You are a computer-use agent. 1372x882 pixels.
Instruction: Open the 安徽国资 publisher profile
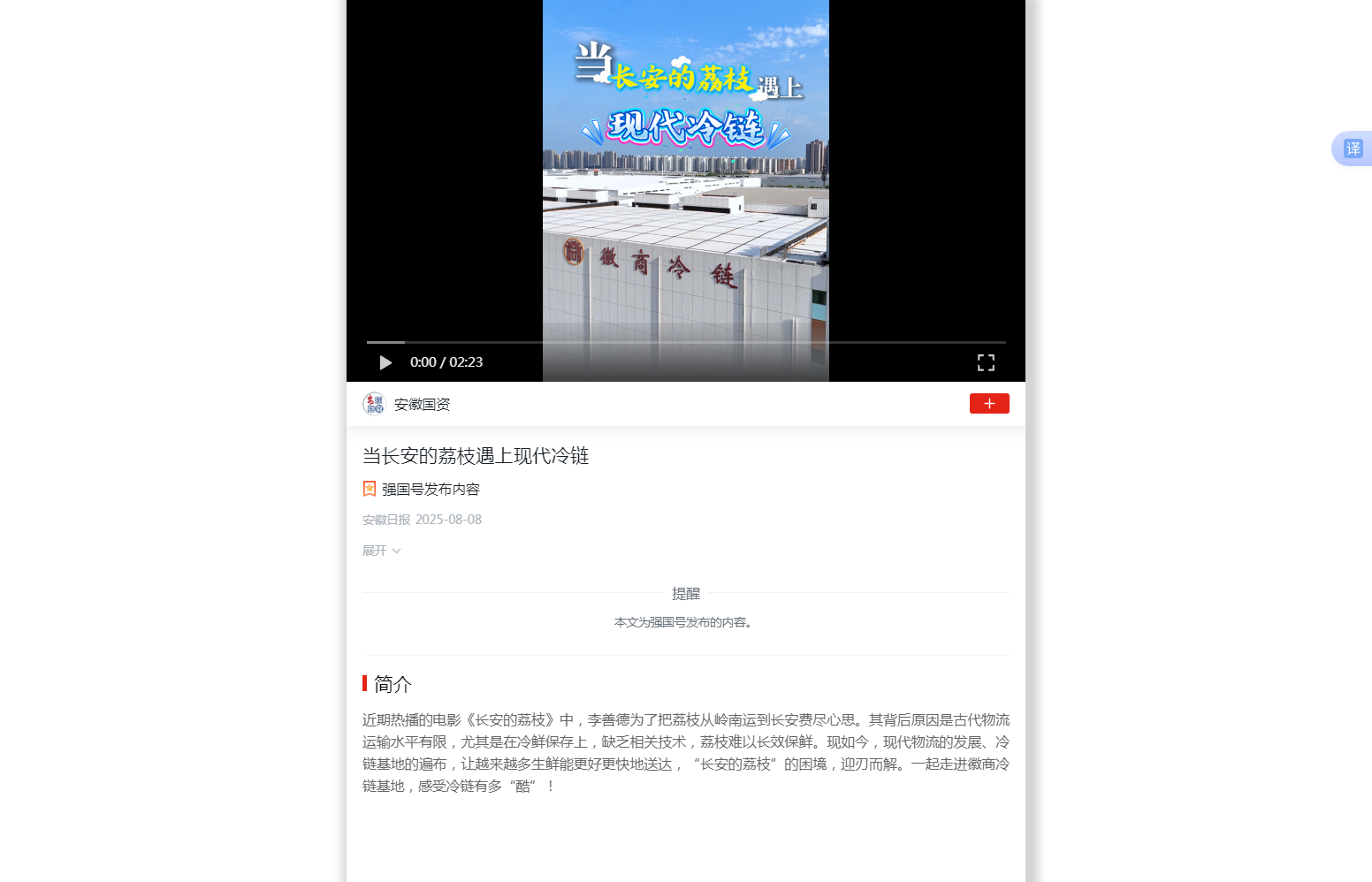422,404
